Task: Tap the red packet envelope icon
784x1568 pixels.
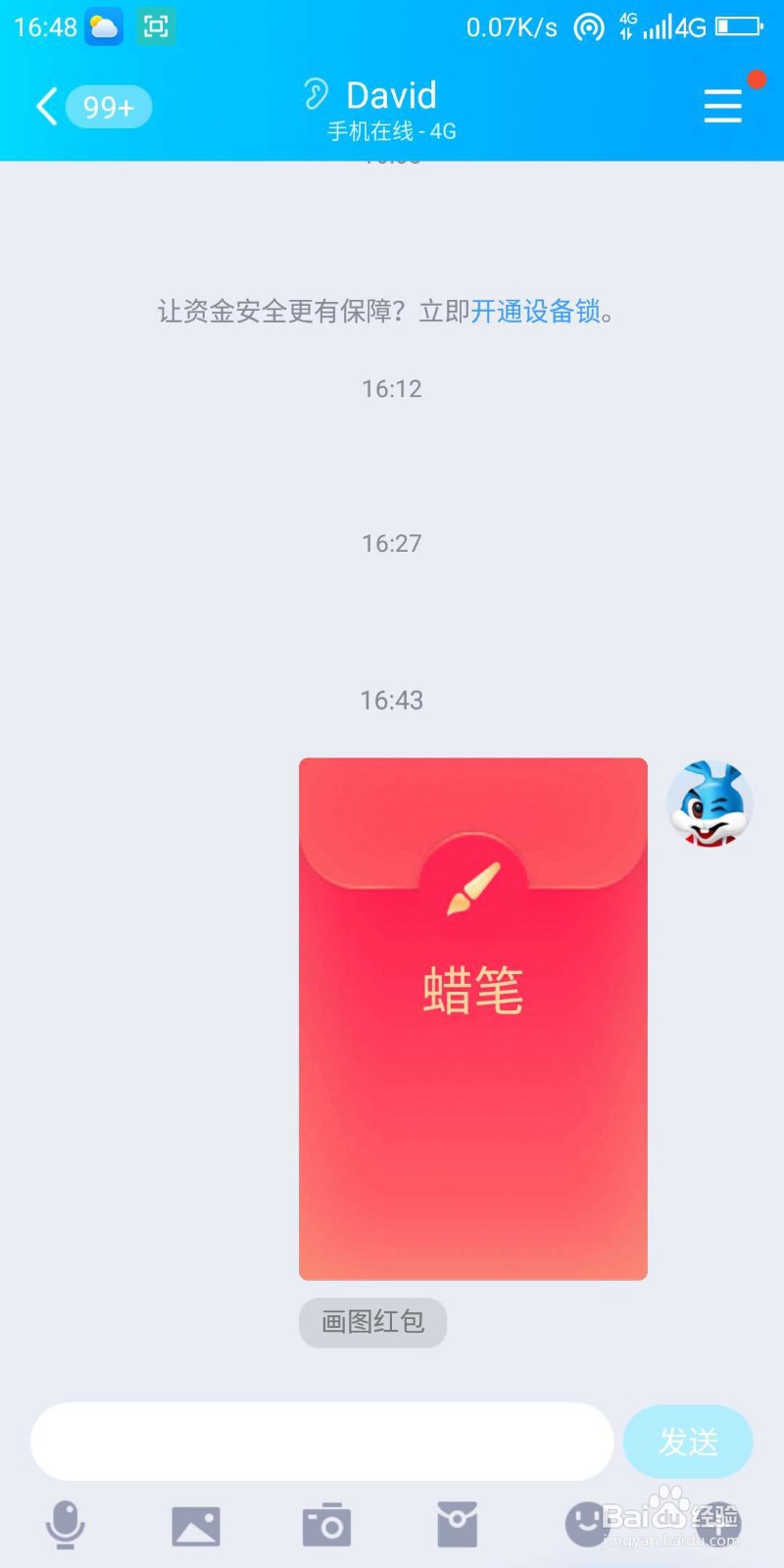Action: tap(457, 1525)
